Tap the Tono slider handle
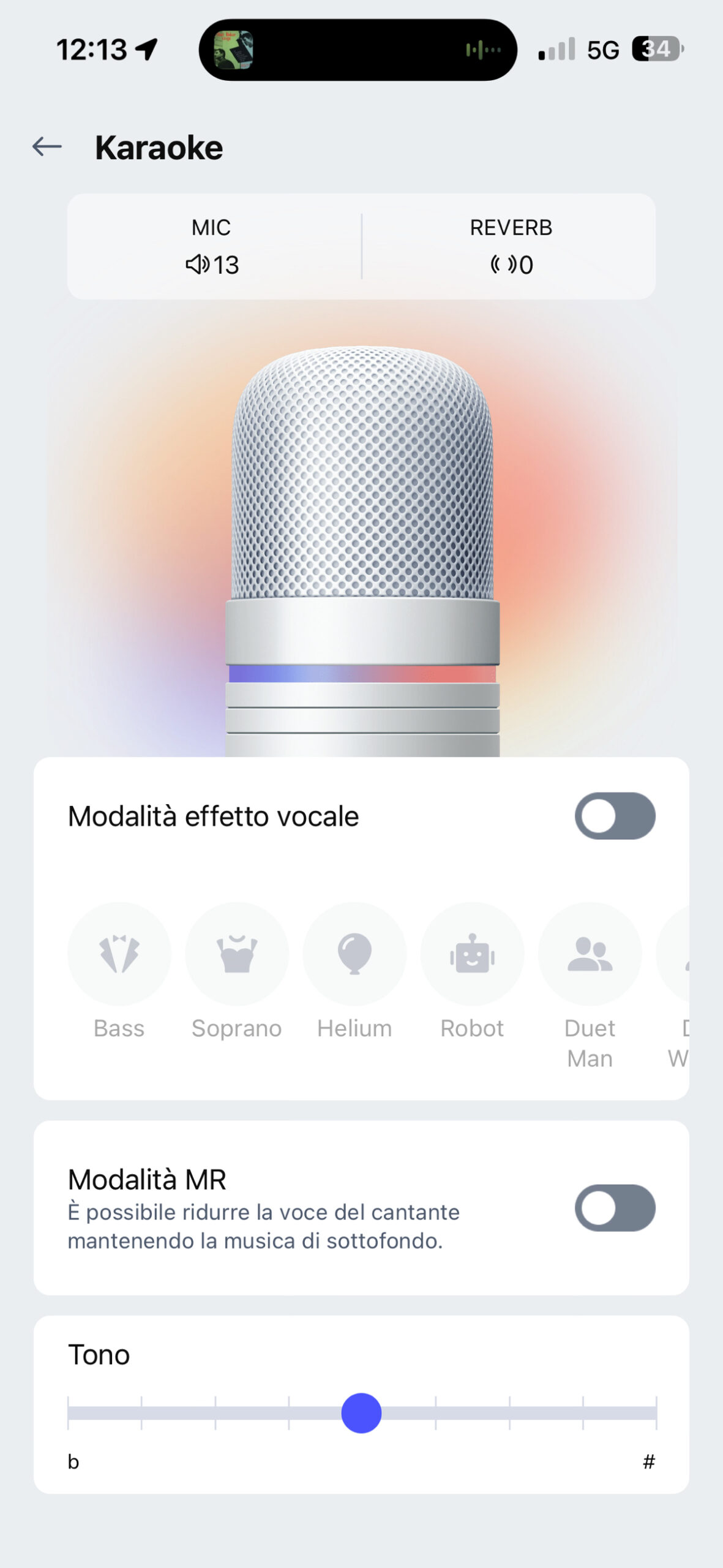 tap(361, 1413)
